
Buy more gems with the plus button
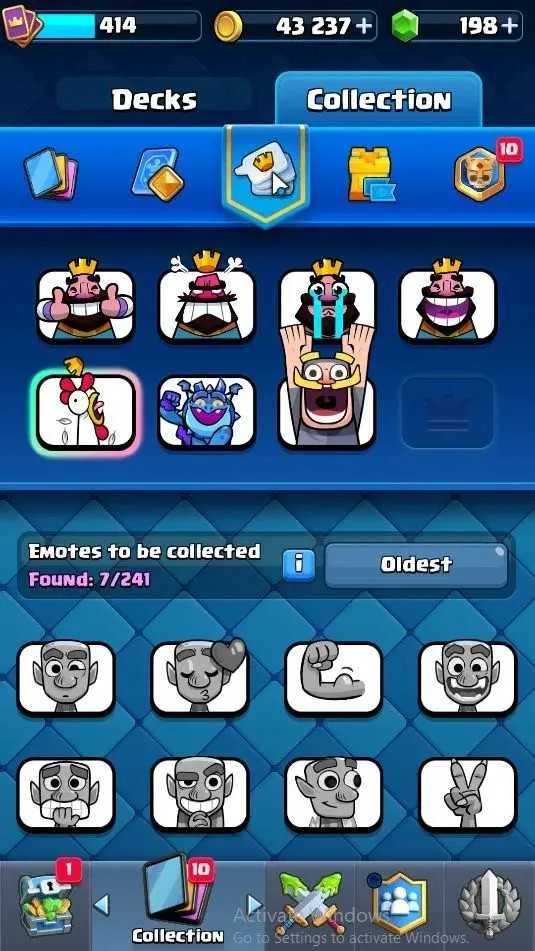[x=510, y=26]
